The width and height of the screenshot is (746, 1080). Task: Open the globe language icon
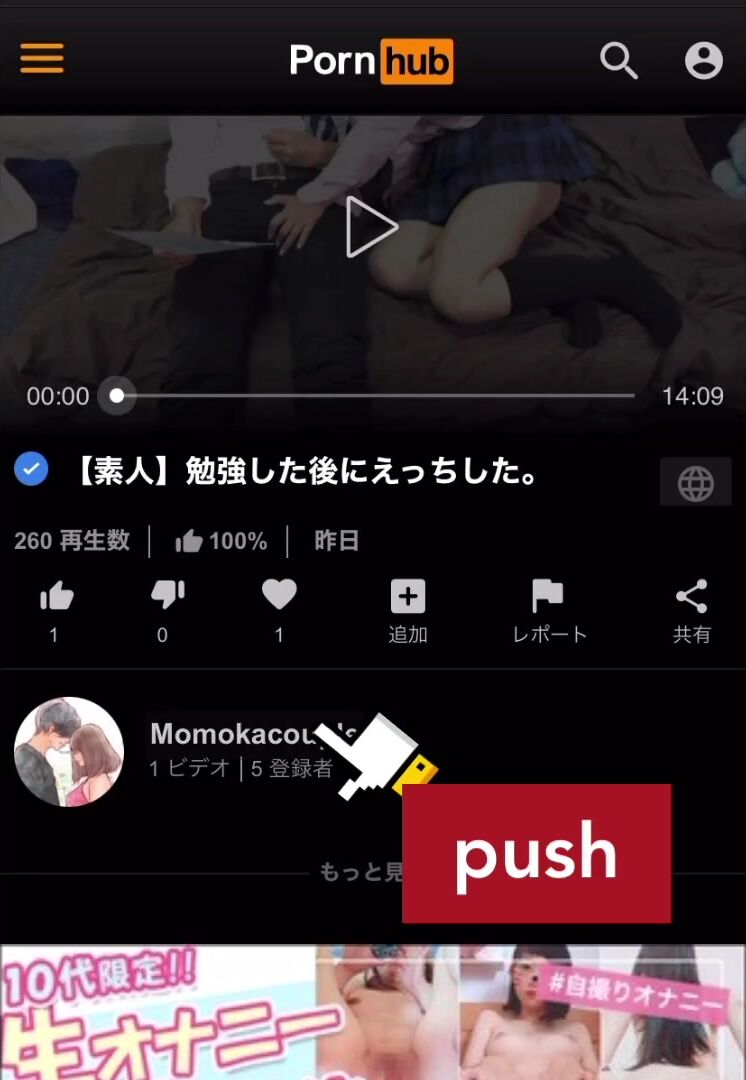pyautogui.click(x=695, y=484)
